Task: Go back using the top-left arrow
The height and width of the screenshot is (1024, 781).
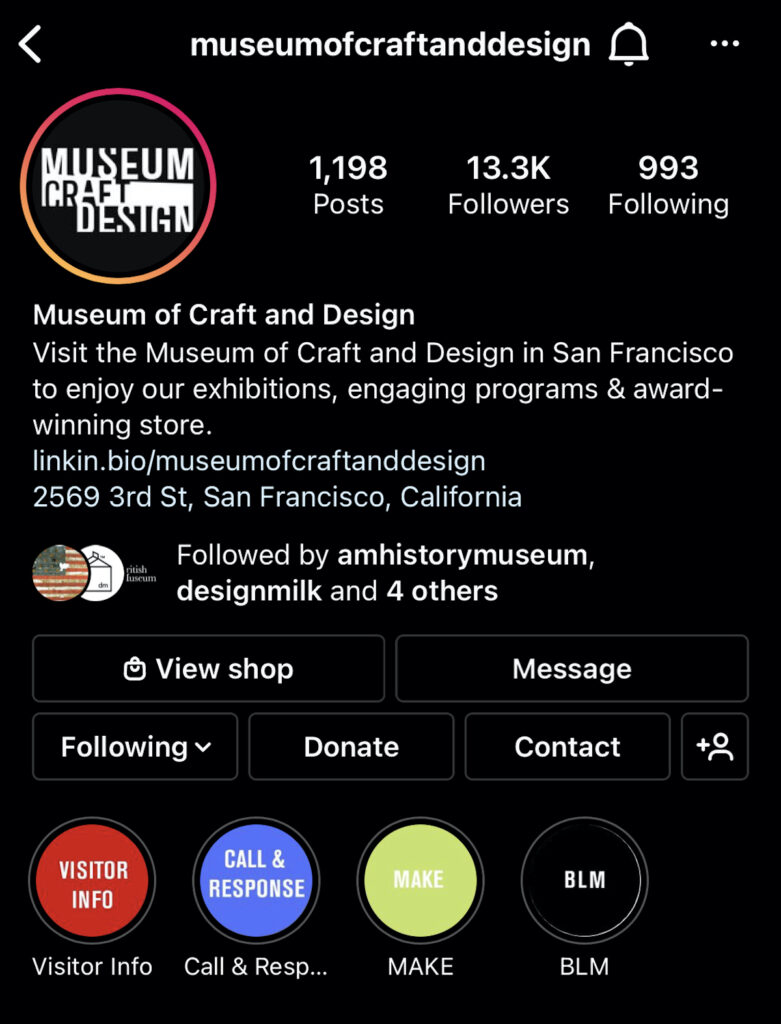Action: pos(31,45)
